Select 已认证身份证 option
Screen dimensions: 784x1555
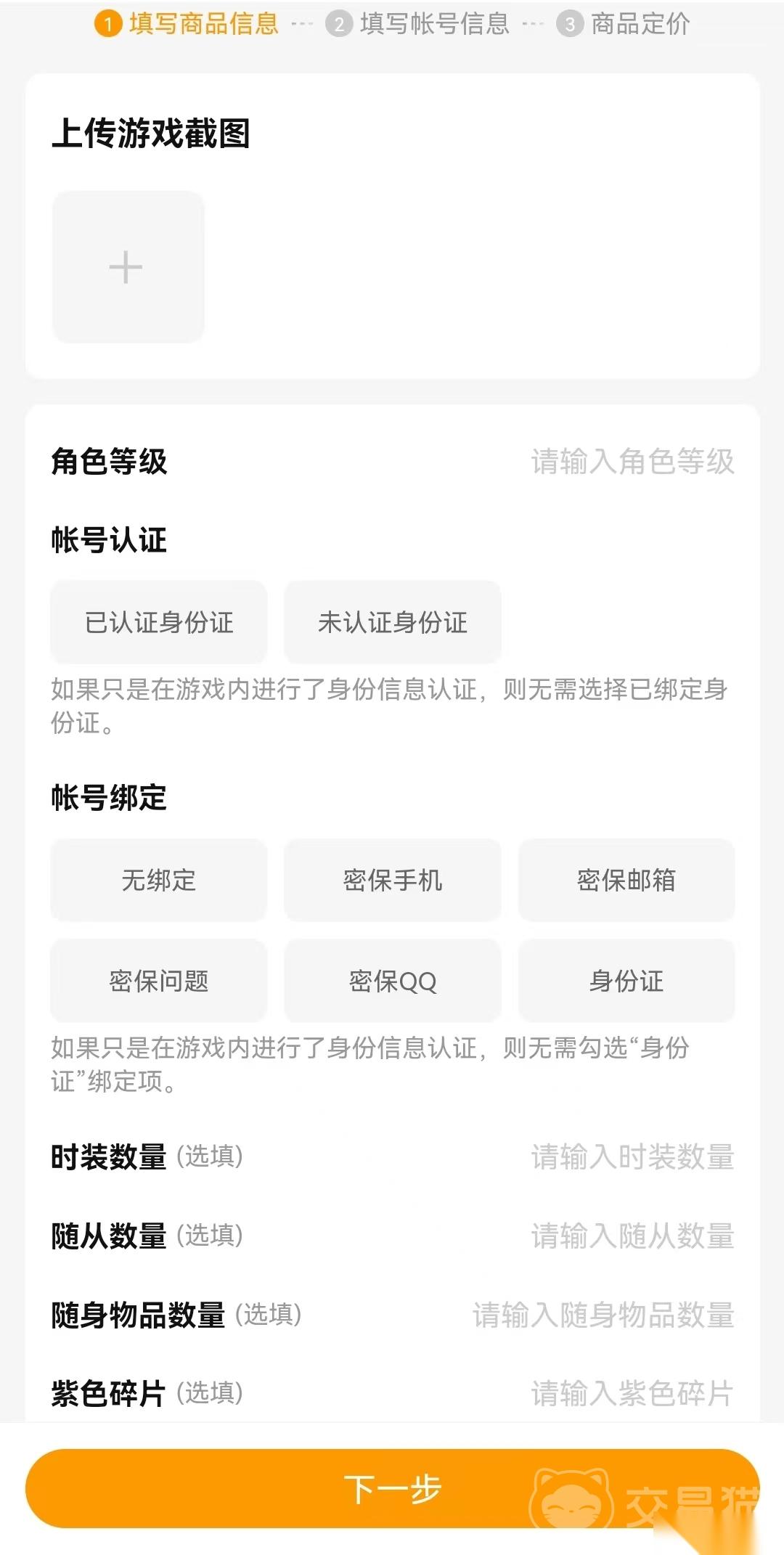click(159, 622)
